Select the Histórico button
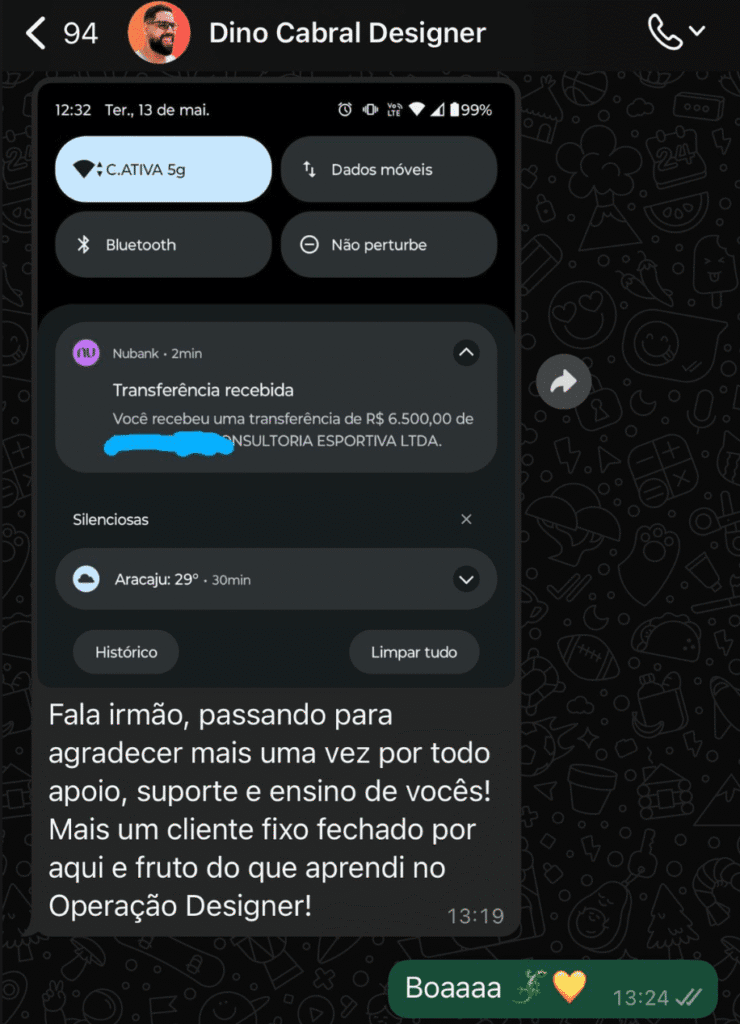Image resolution: width=740 pixels, height=1024 pixels. (125, 651)
